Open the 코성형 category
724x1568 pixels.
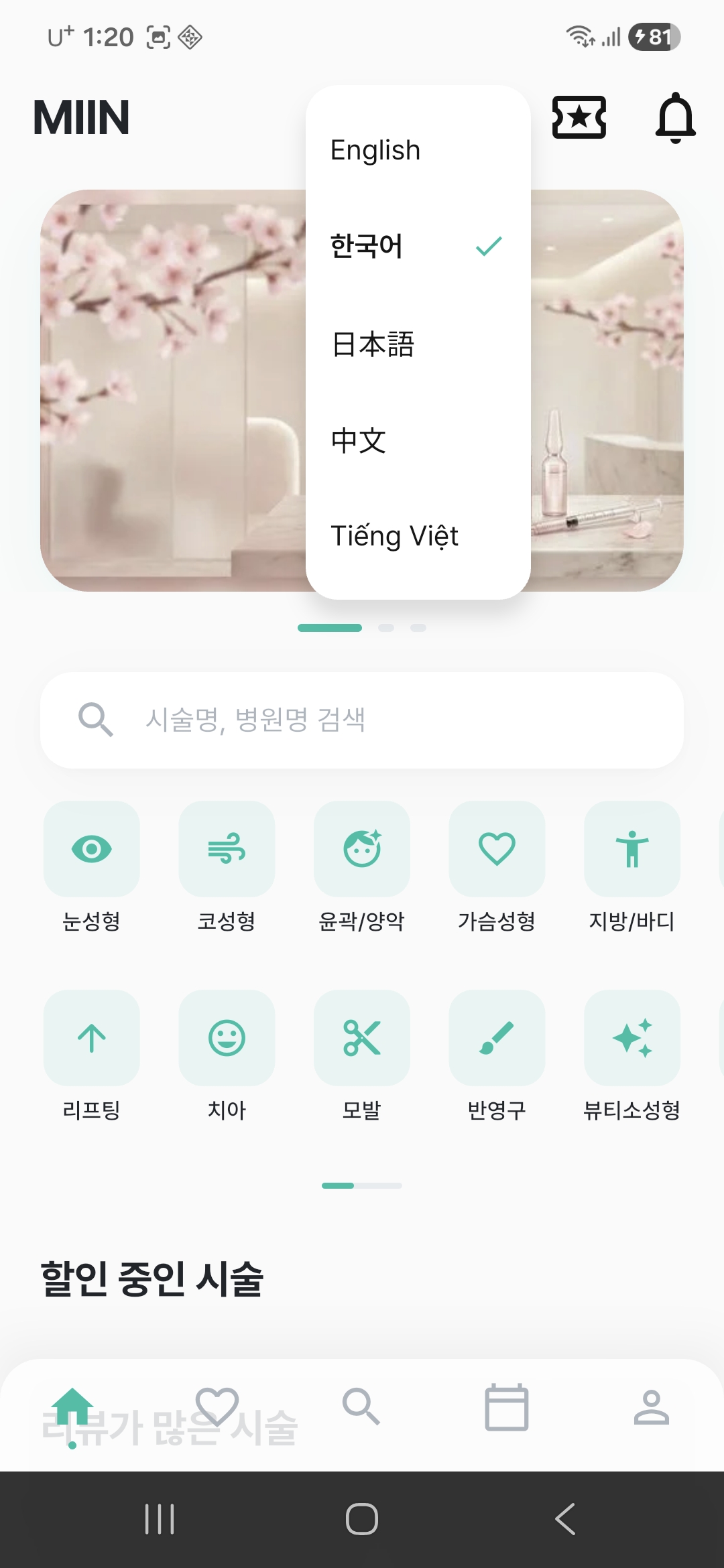(x=227, y=850)
